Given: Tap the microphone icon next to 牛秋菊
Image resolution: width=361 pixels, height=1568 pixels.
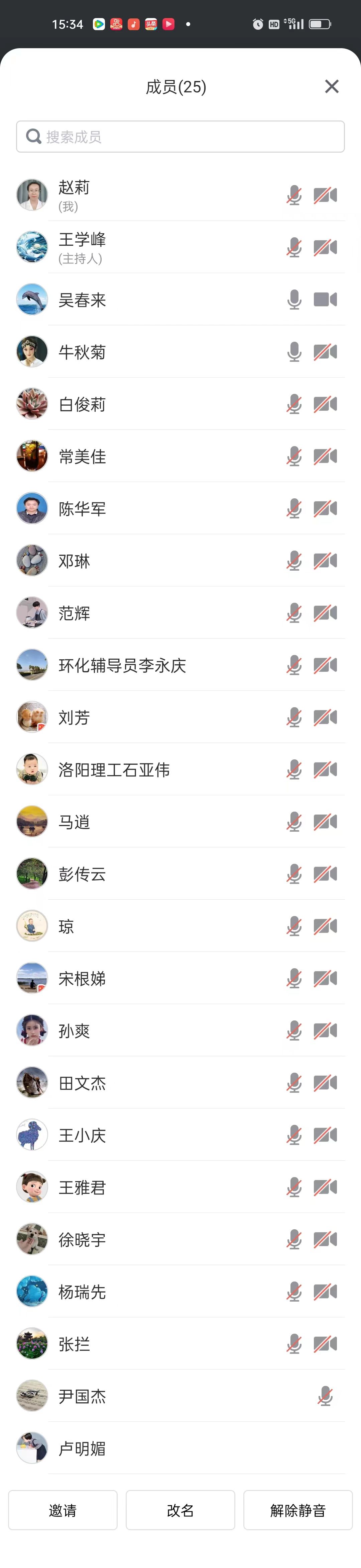Looking at the screenshot, I should point(294,352).
